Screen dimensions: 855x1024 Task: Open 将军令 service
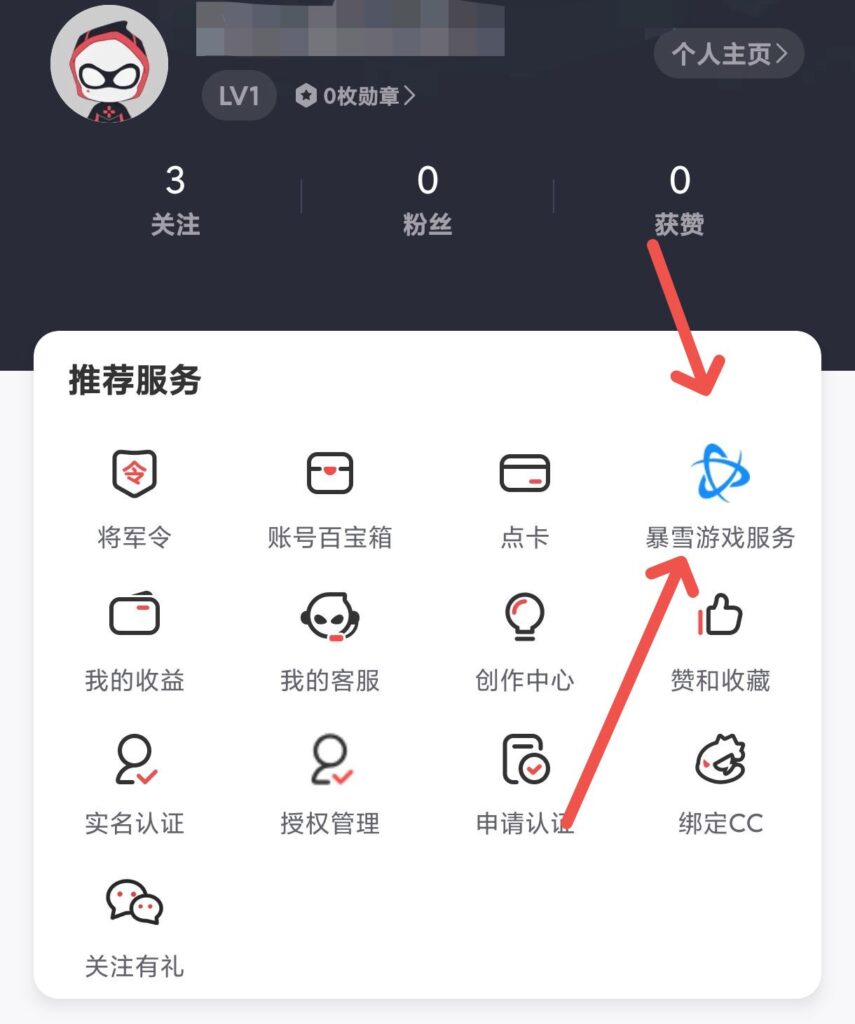[x=134, y=497]
